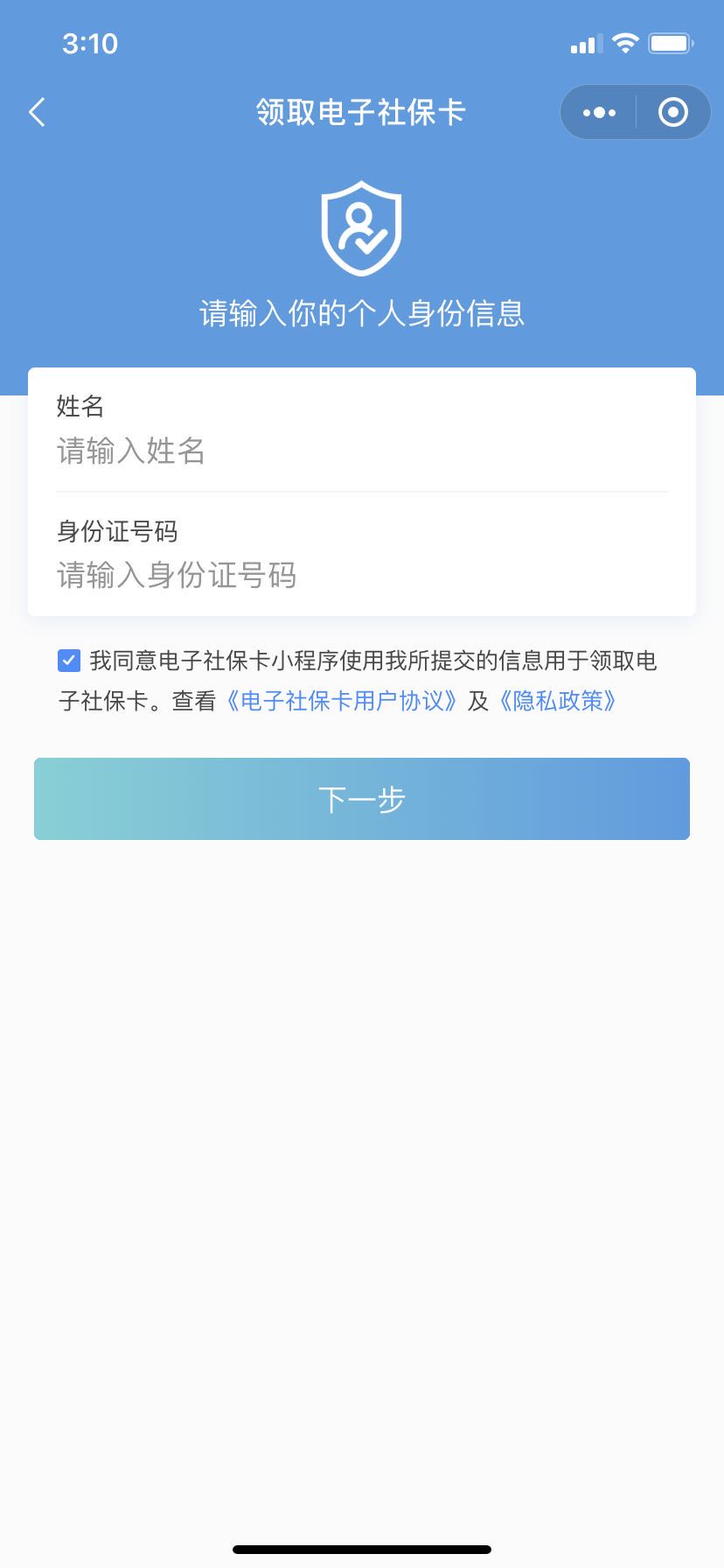
Task: Click the shield identity verification icon
Action: pyautogui.click(x=361, y=229)
